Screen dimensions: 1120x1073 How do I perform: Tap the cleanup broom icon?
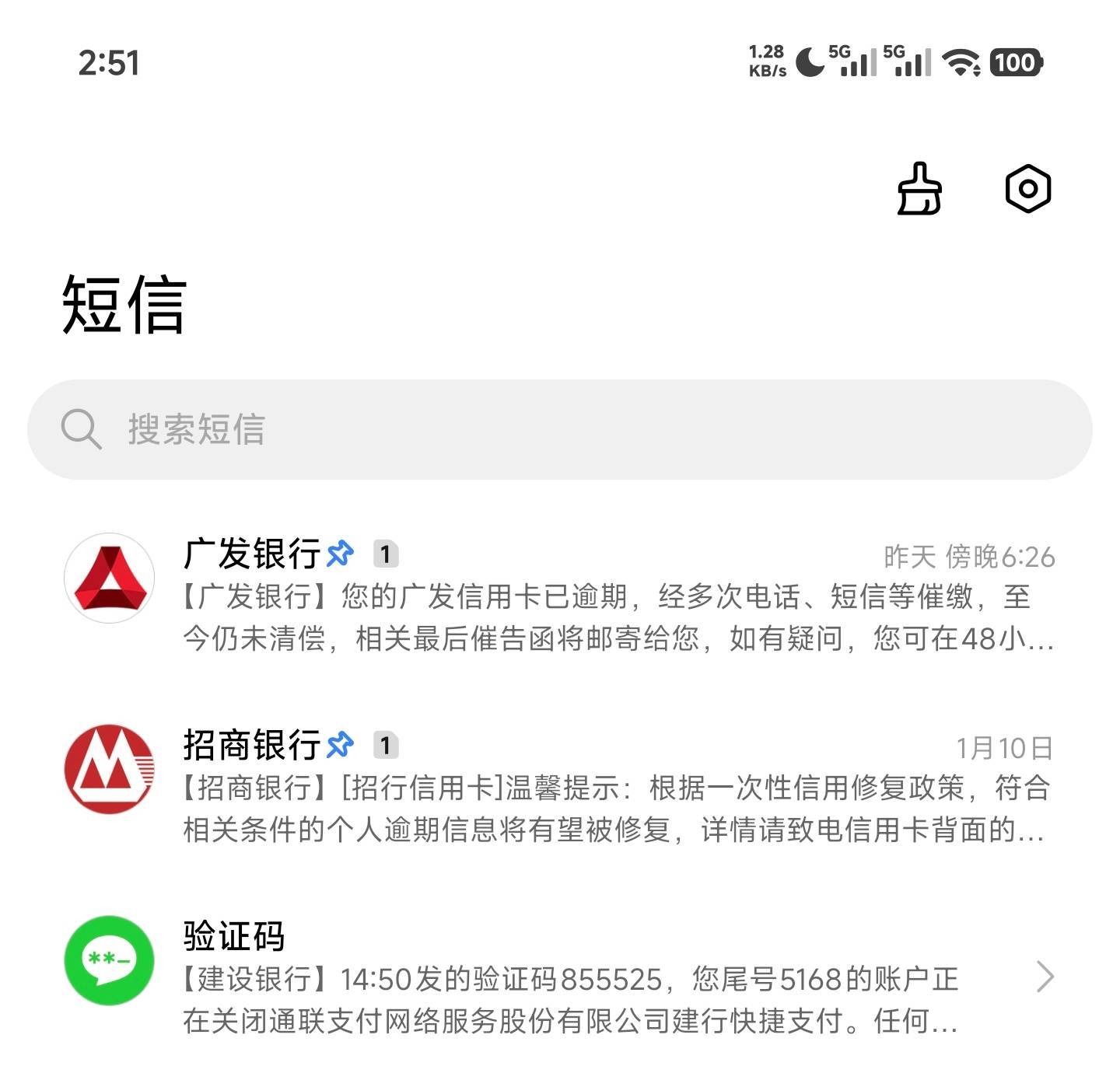[919, 189]
